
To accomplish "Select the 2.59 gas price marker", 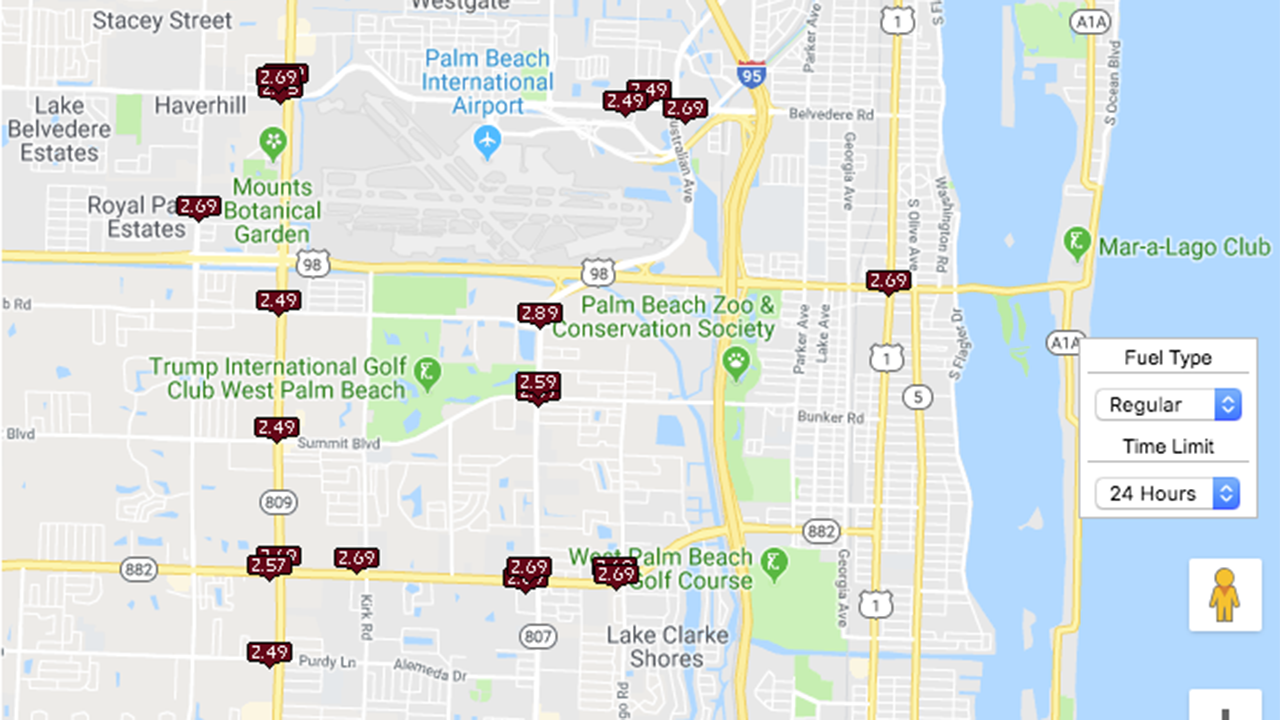I will tap(538, 383).
